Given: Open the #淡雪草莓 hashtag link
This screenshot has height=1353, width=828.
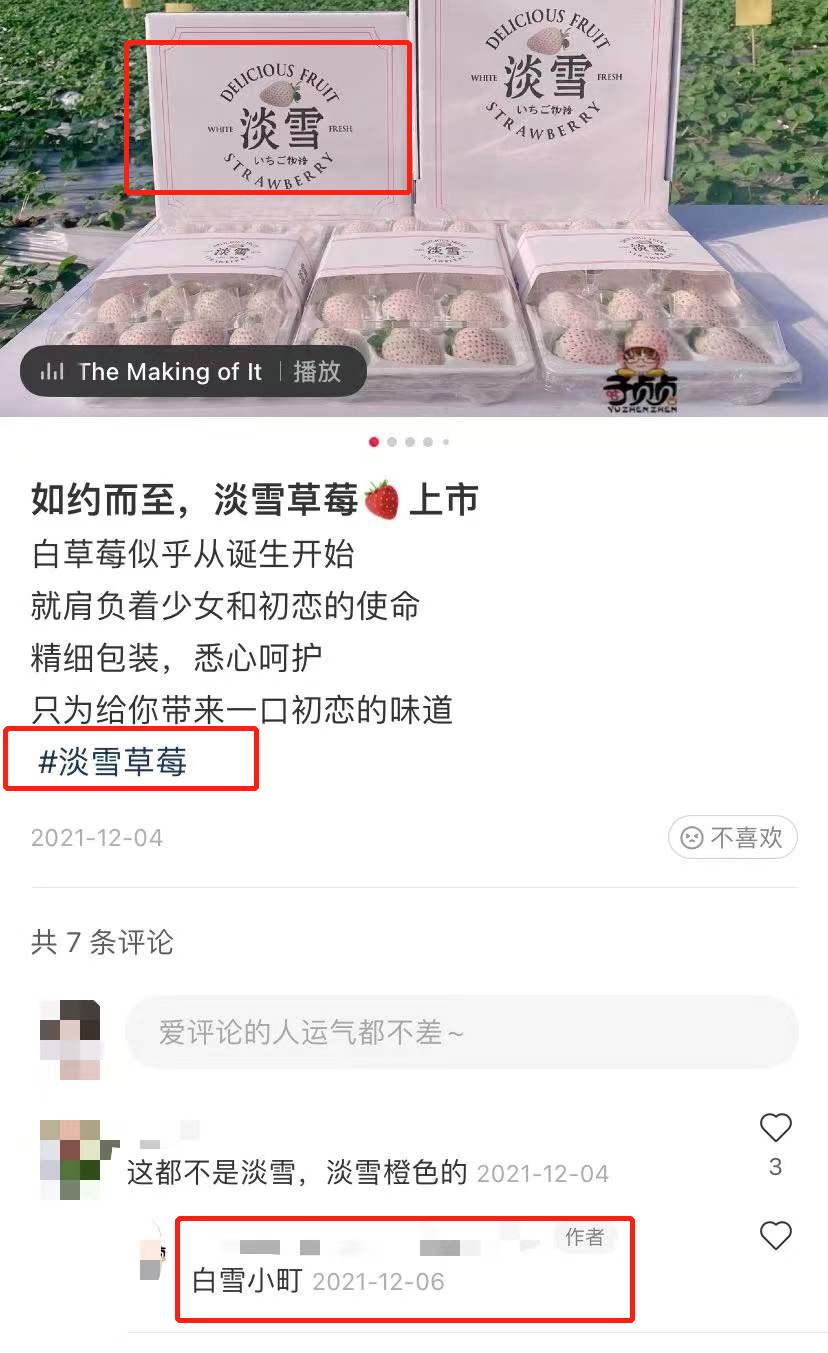Looking at the screenshot, I should [113, 762].
